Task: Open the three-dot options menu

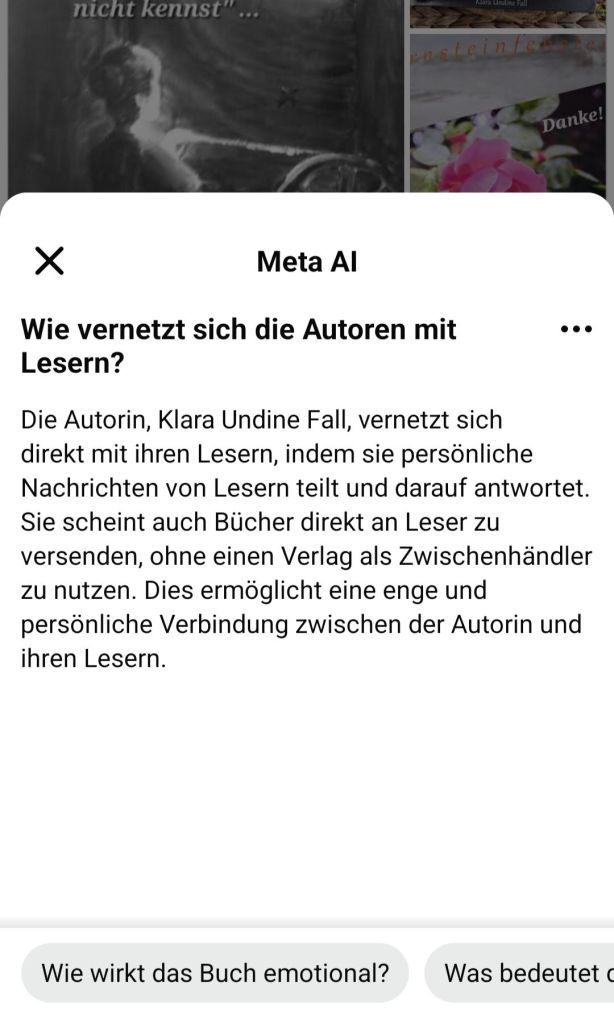Action: [576, 329]
